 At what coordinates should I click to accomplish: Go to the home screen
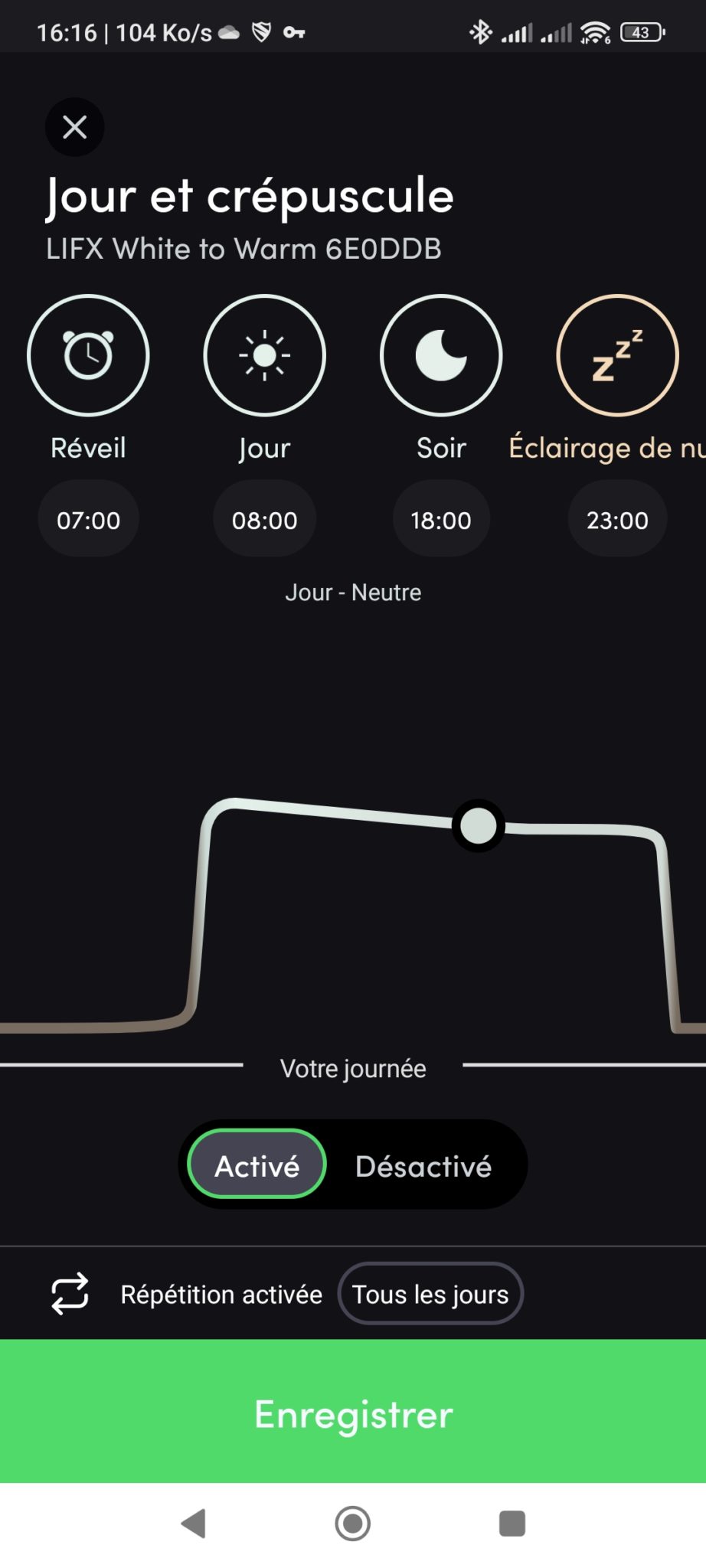(x=353, y=1523)
